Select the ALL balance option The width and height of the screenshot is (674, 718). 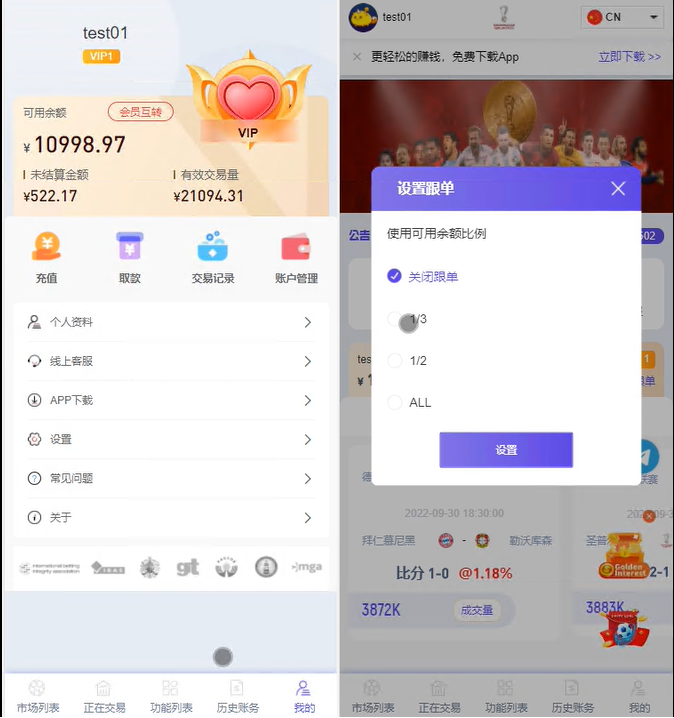tap(394, 402)
